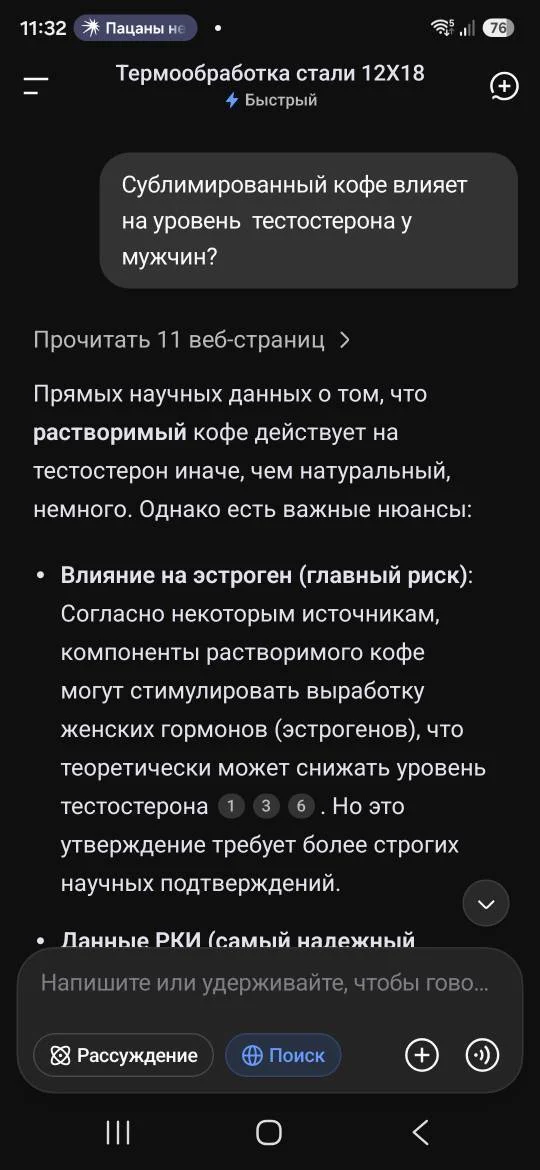
Task: Start voice input
Action: point(483,1055)
